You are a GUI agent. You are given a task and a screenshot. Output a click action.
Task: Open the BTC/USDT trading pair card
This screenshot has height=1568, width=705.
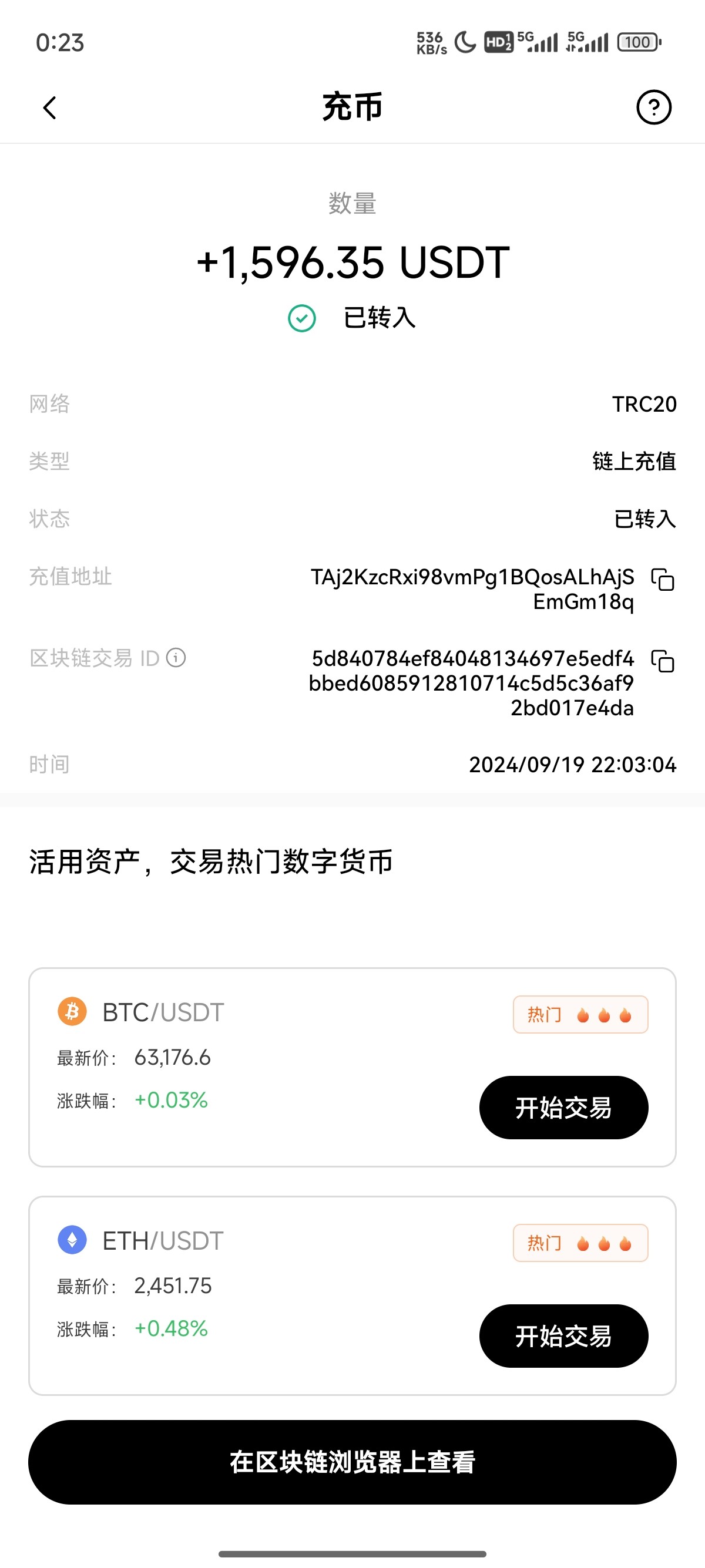(x=352, y=1066)
